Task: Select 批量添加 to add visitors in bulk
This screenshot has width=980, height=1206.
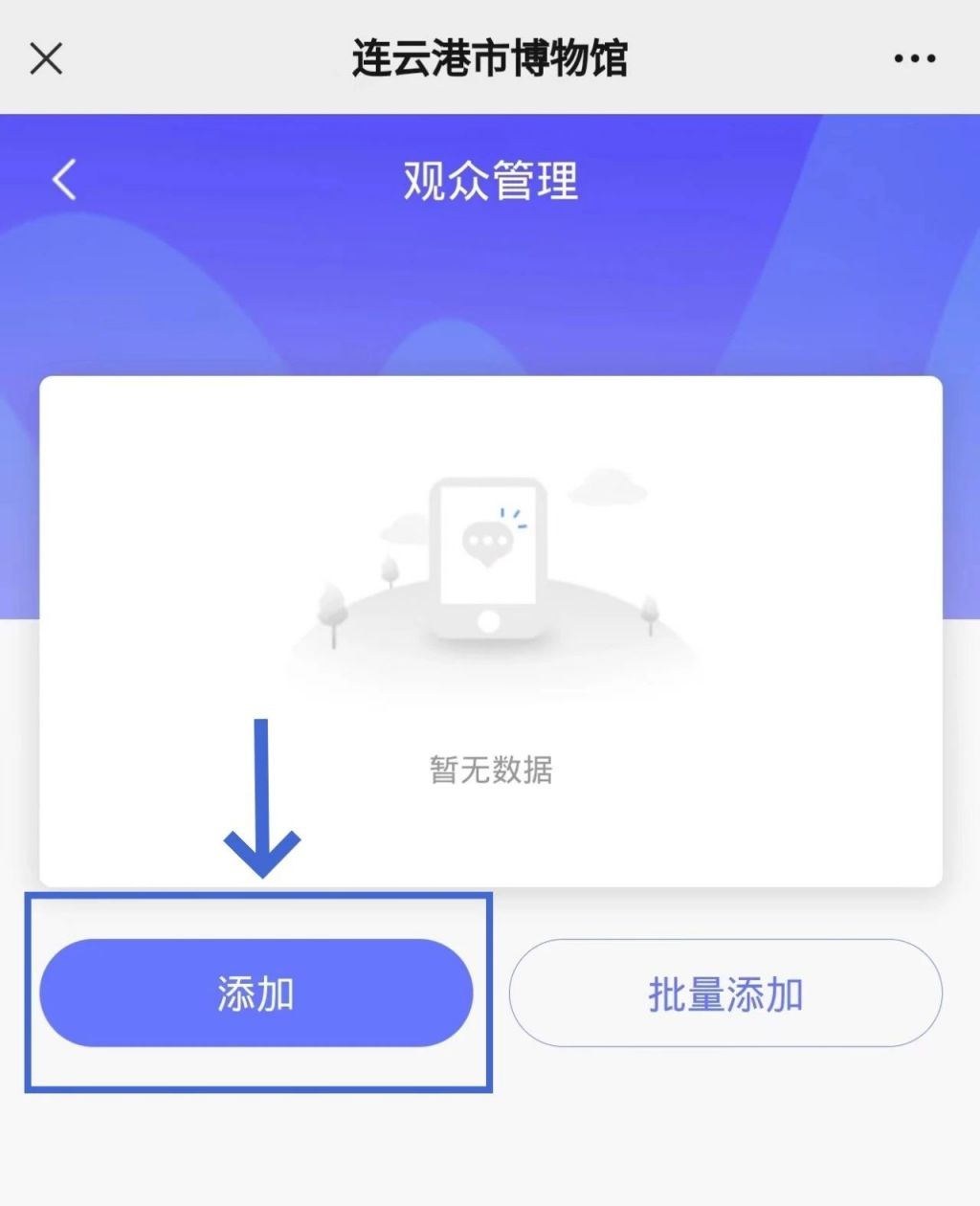Action: (724, 993)
